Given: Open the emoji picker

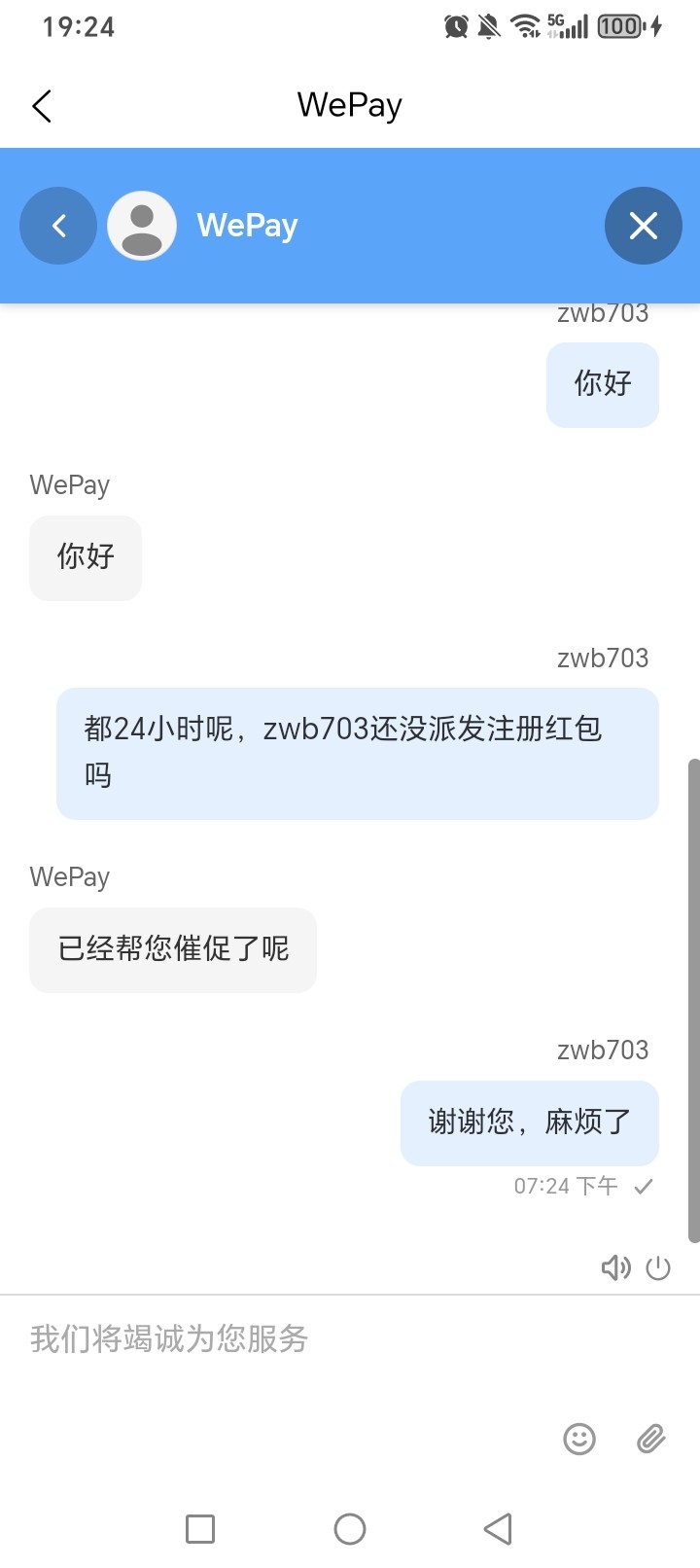Looking at the screenshot, I should tap(579, 1439).
